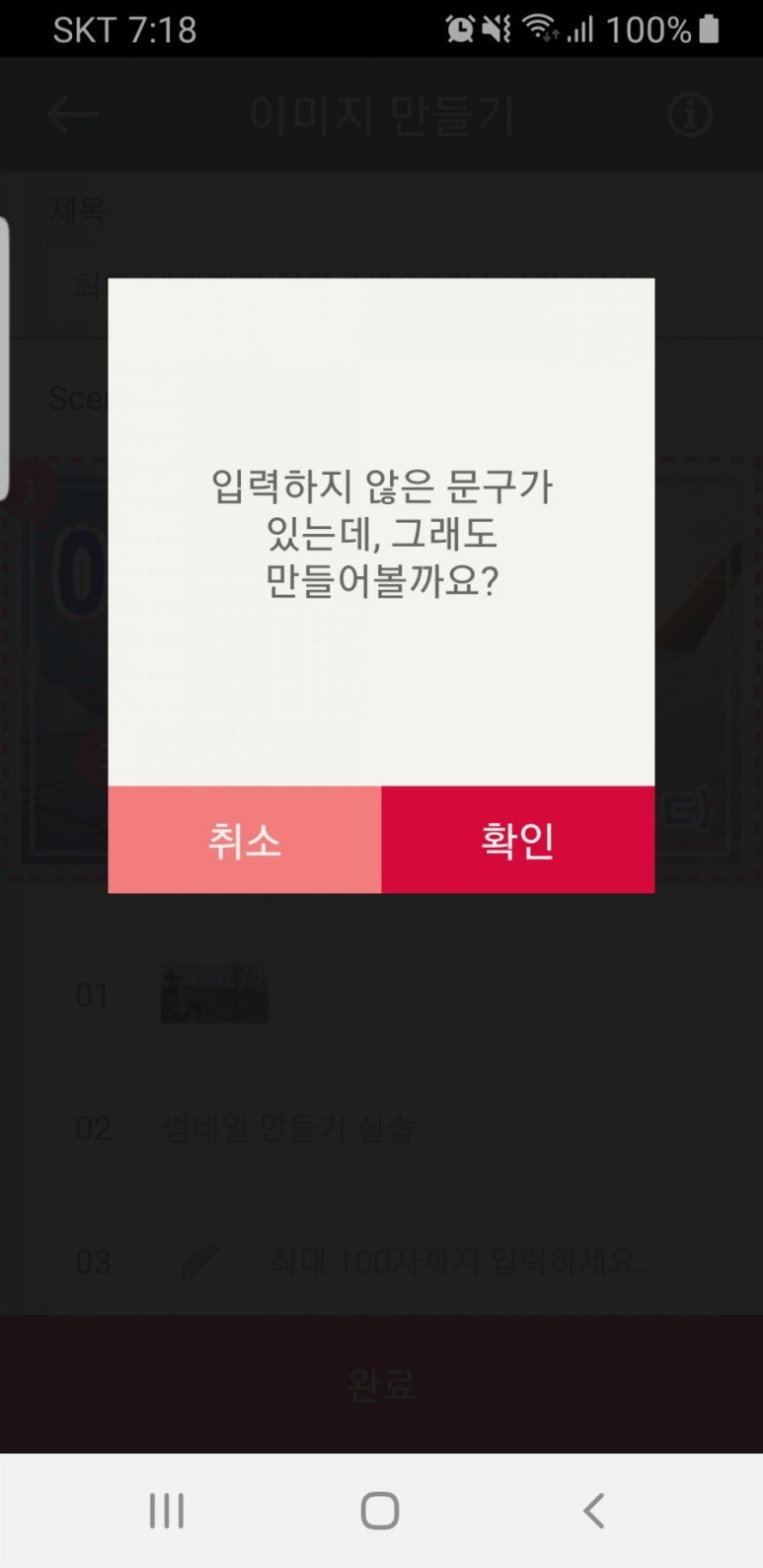The height and width of the screenshot is (1568, 763).
Task: Confirm the dialog with the 확인 button
Action: tap(517, 840)
